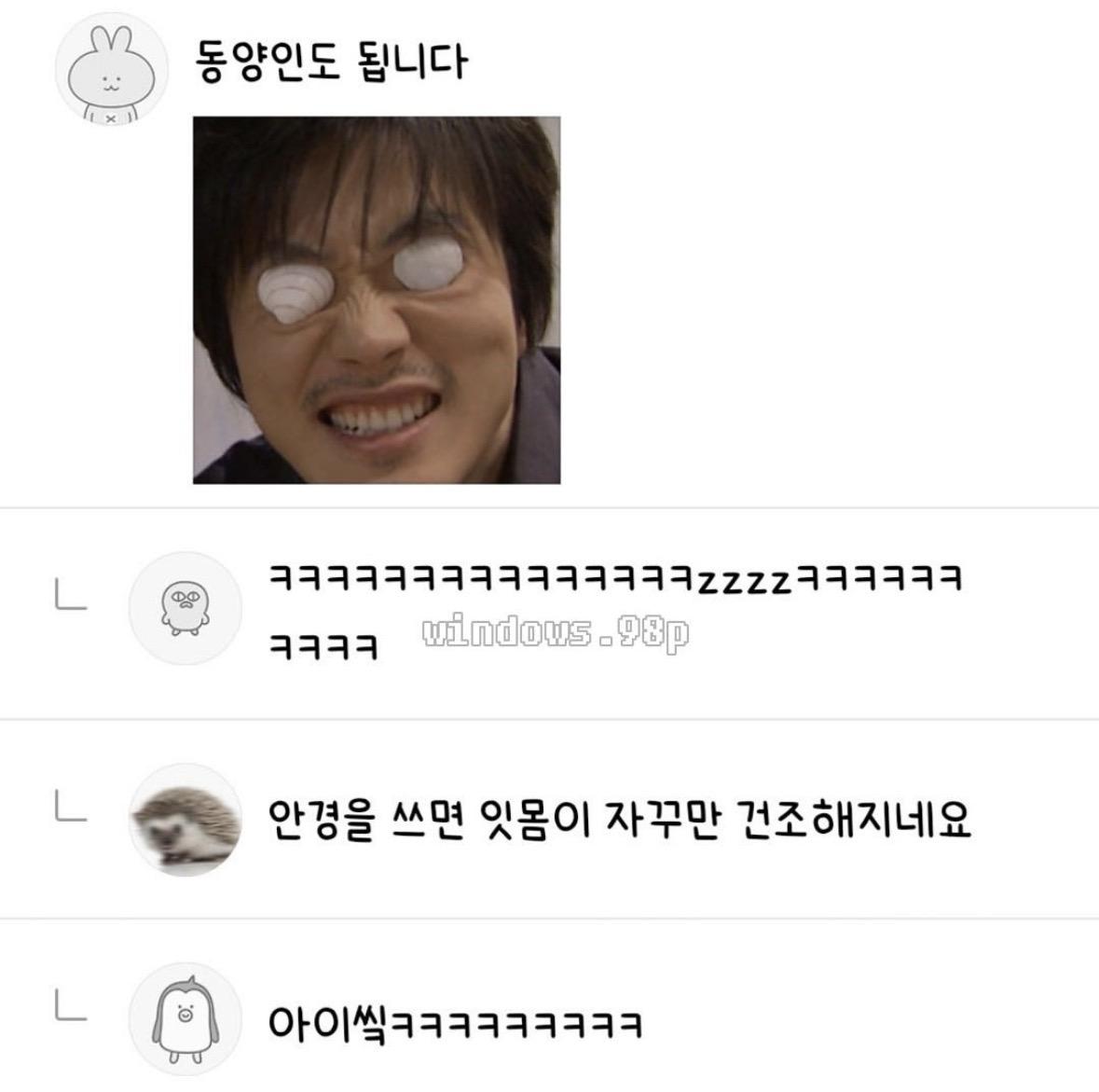Tap the penguin avatar beside the 아이씩 reply
1099x1092 pixels.
(185, 1019)
